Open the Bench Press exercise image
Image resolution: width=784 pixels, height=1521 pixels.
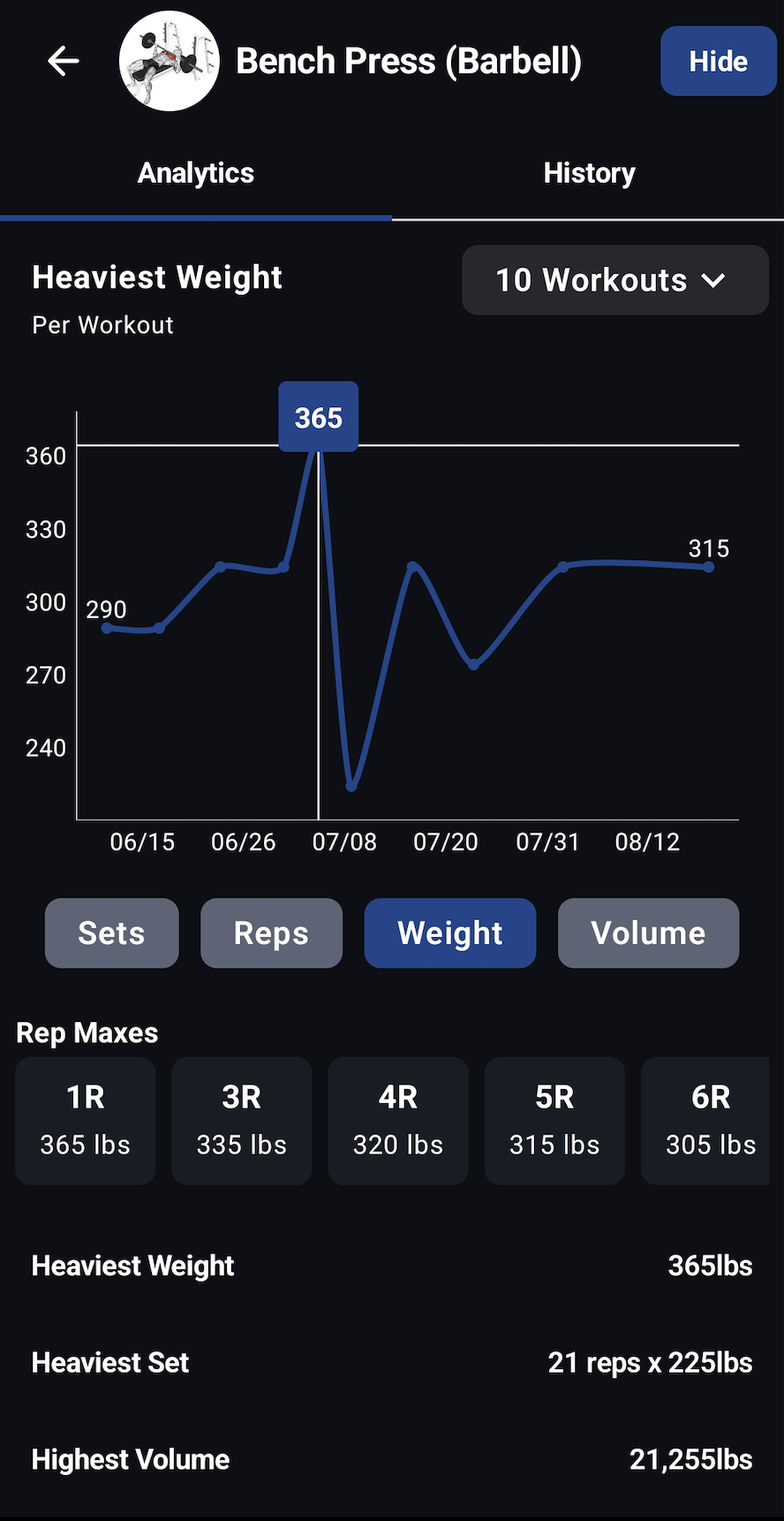169,61
